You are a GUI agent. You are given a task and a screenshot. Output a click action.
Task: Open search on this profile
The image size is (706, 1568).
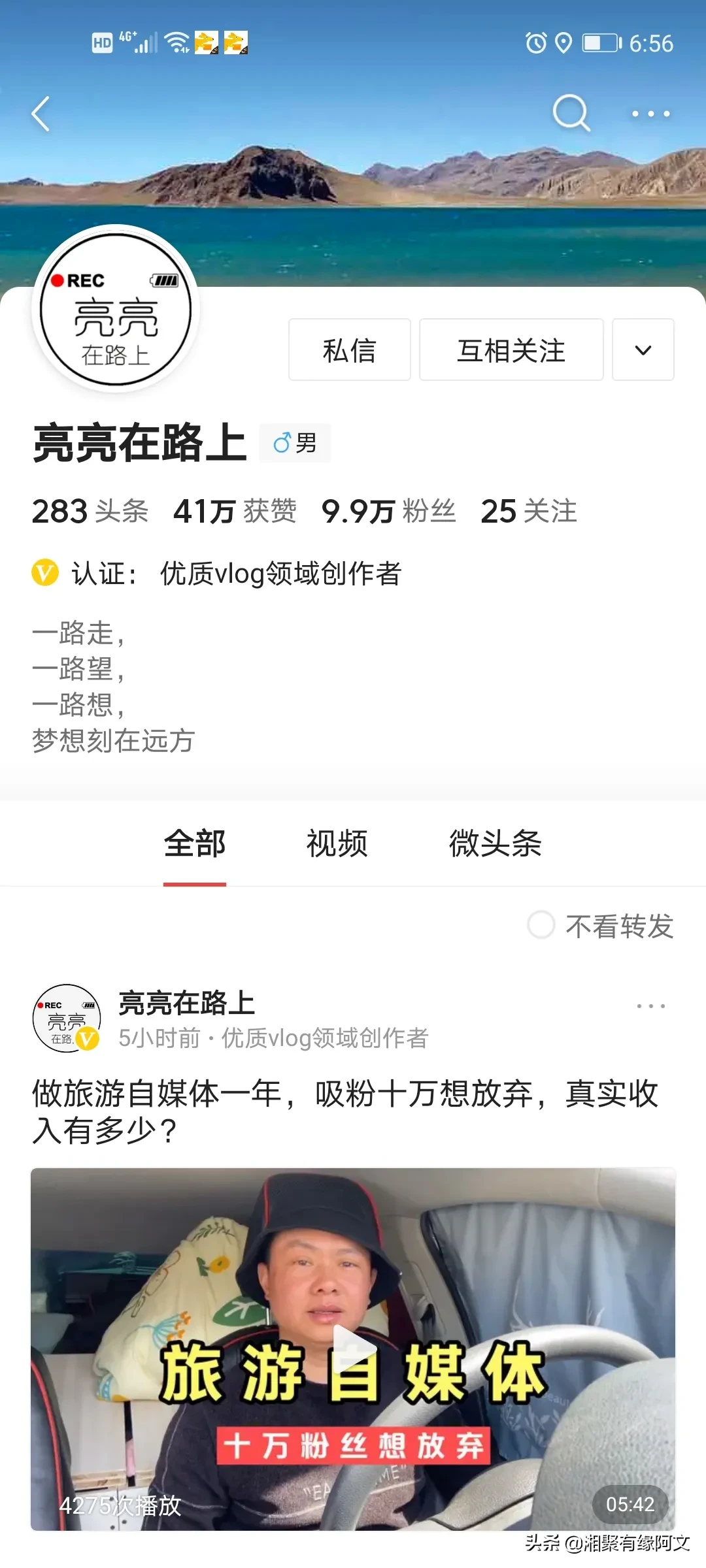[x=571, y=113]
